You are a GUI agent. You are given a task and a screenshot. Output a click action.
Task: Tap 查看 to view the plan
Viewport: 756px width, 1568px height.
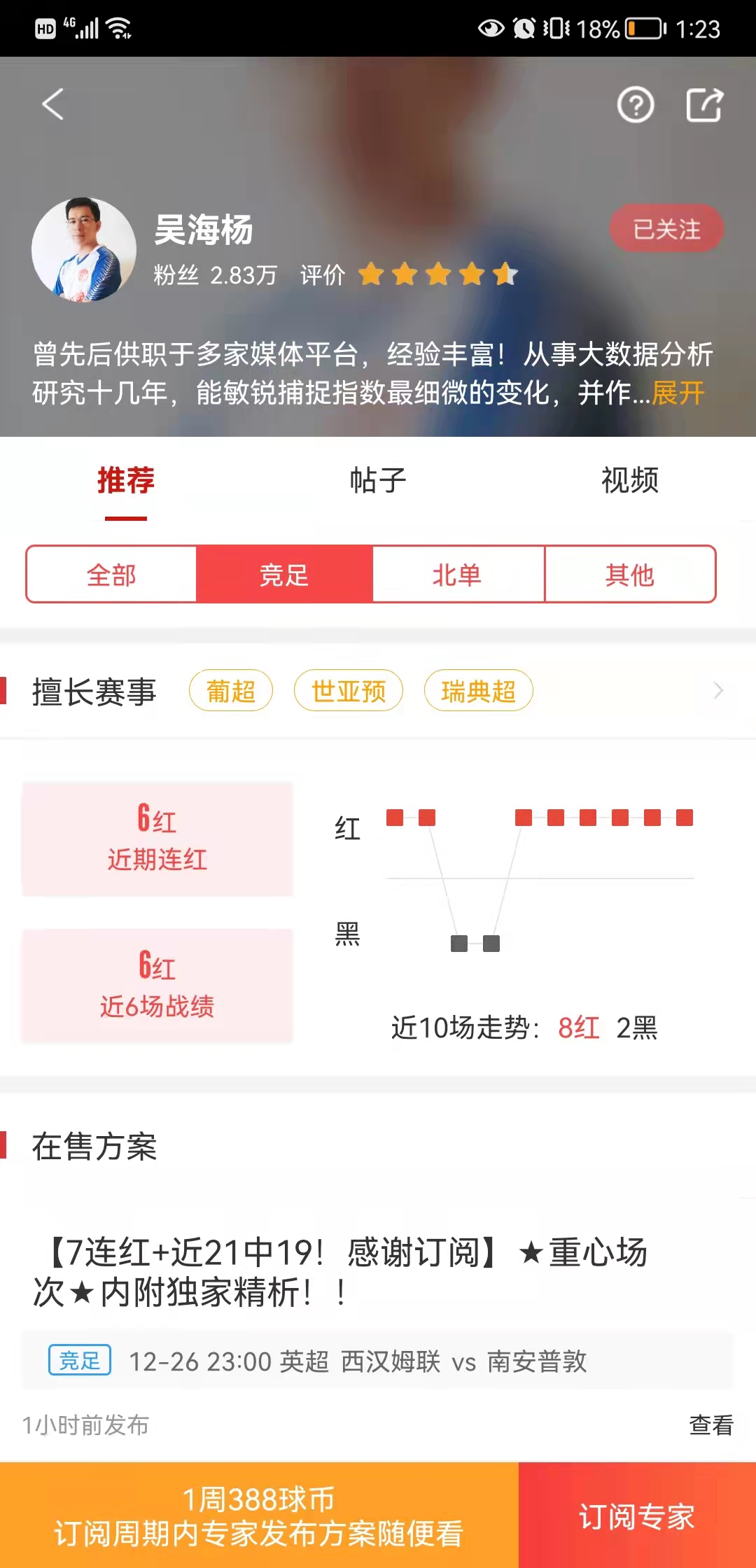pyautogui.click(x=710, y=1424)
